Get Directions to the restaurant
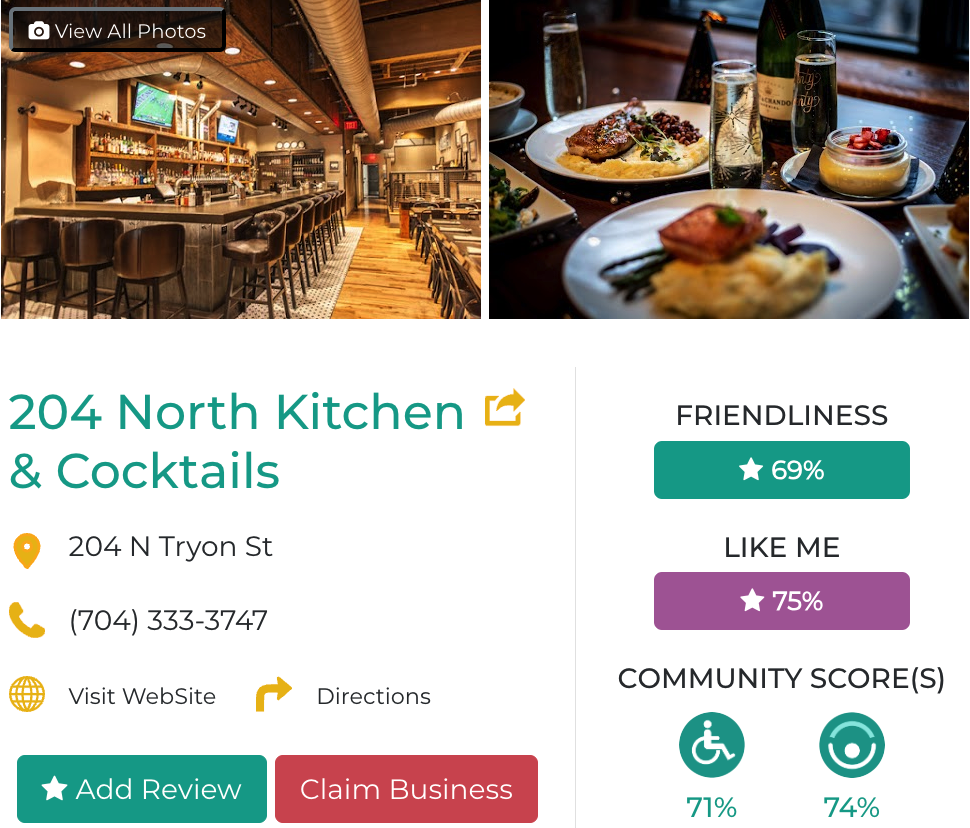The width and height of the screenshot is (970, 828). [x=372, y=696]
